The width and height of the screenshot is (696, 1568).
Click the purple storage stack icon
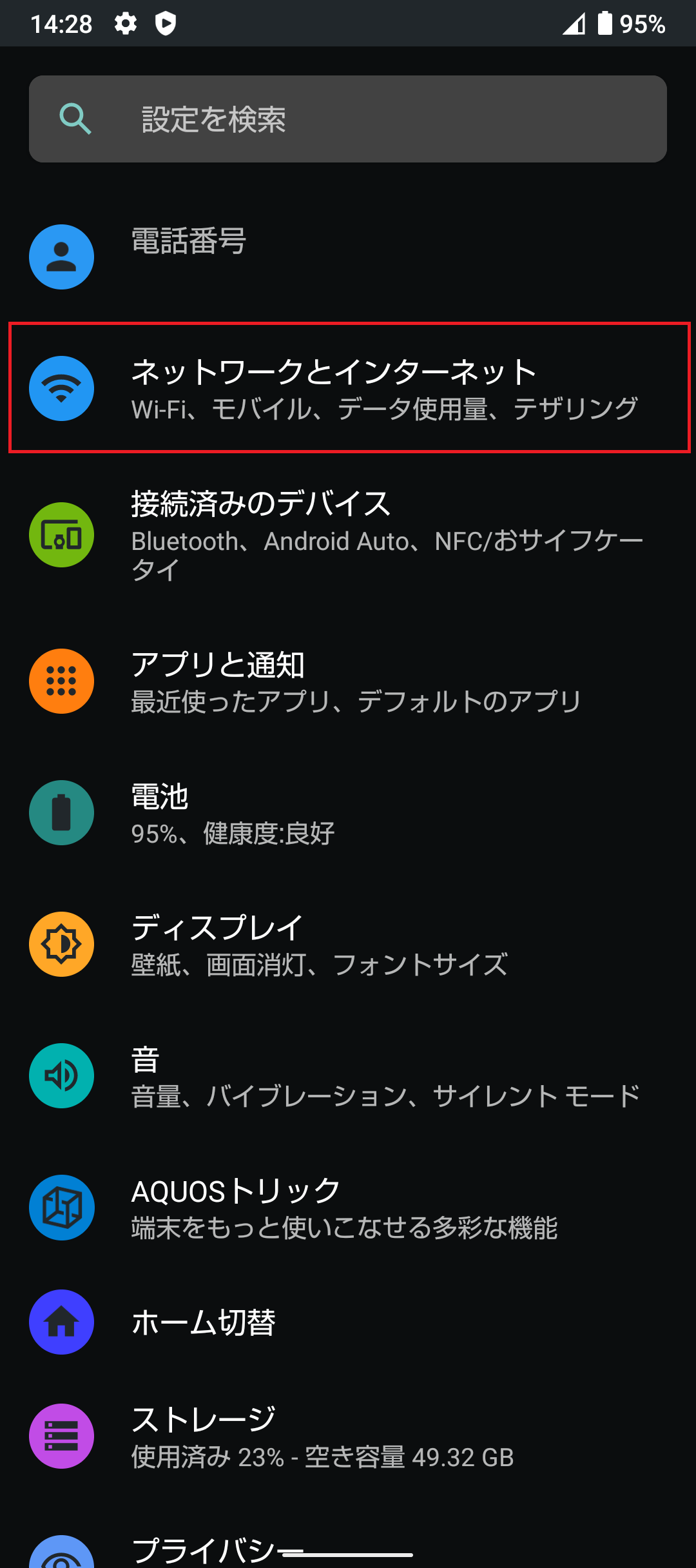click(x=61, y=1436)
